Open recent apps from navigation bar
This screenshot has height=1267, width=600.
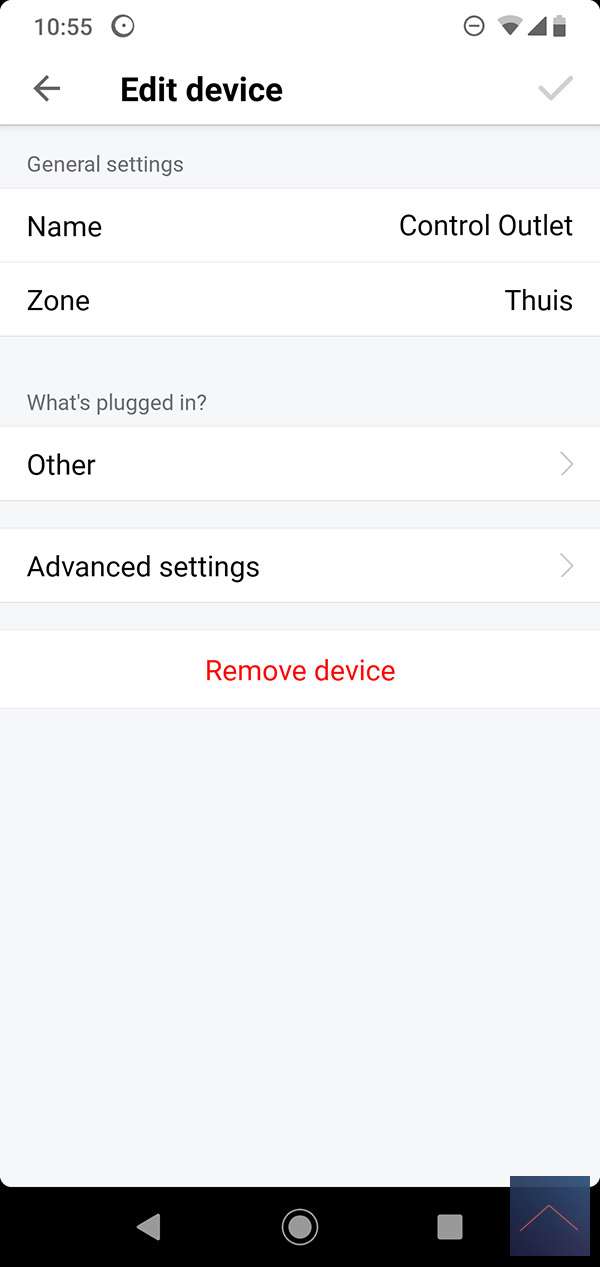[x=450, y=1226]
